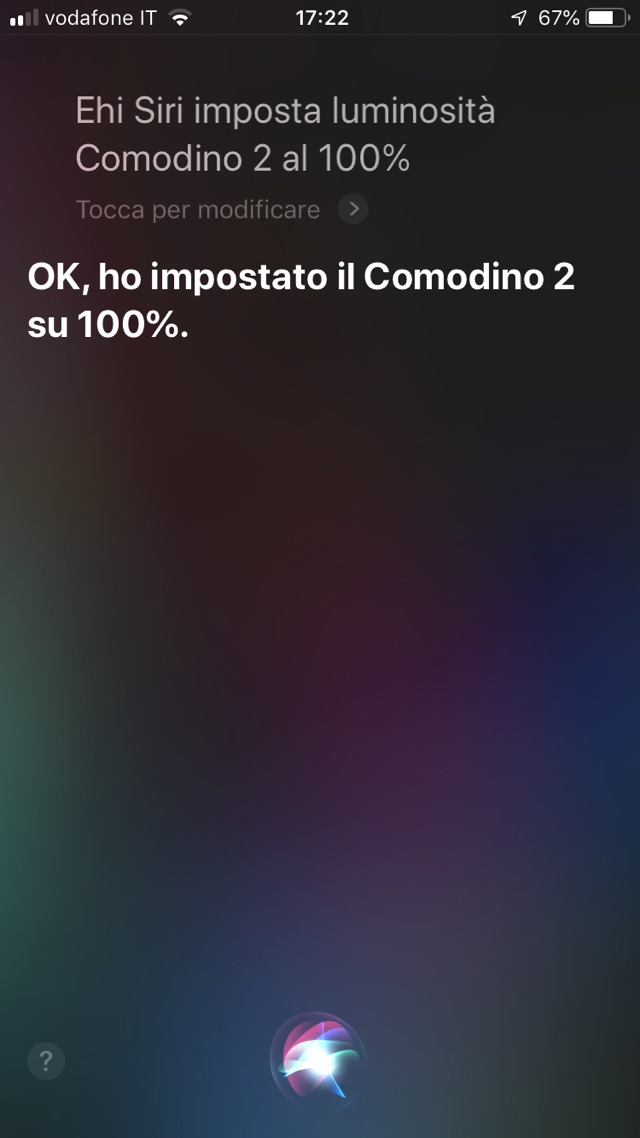Open the Siri help question mark
640x1138 pixels.
coord(46,1061)
